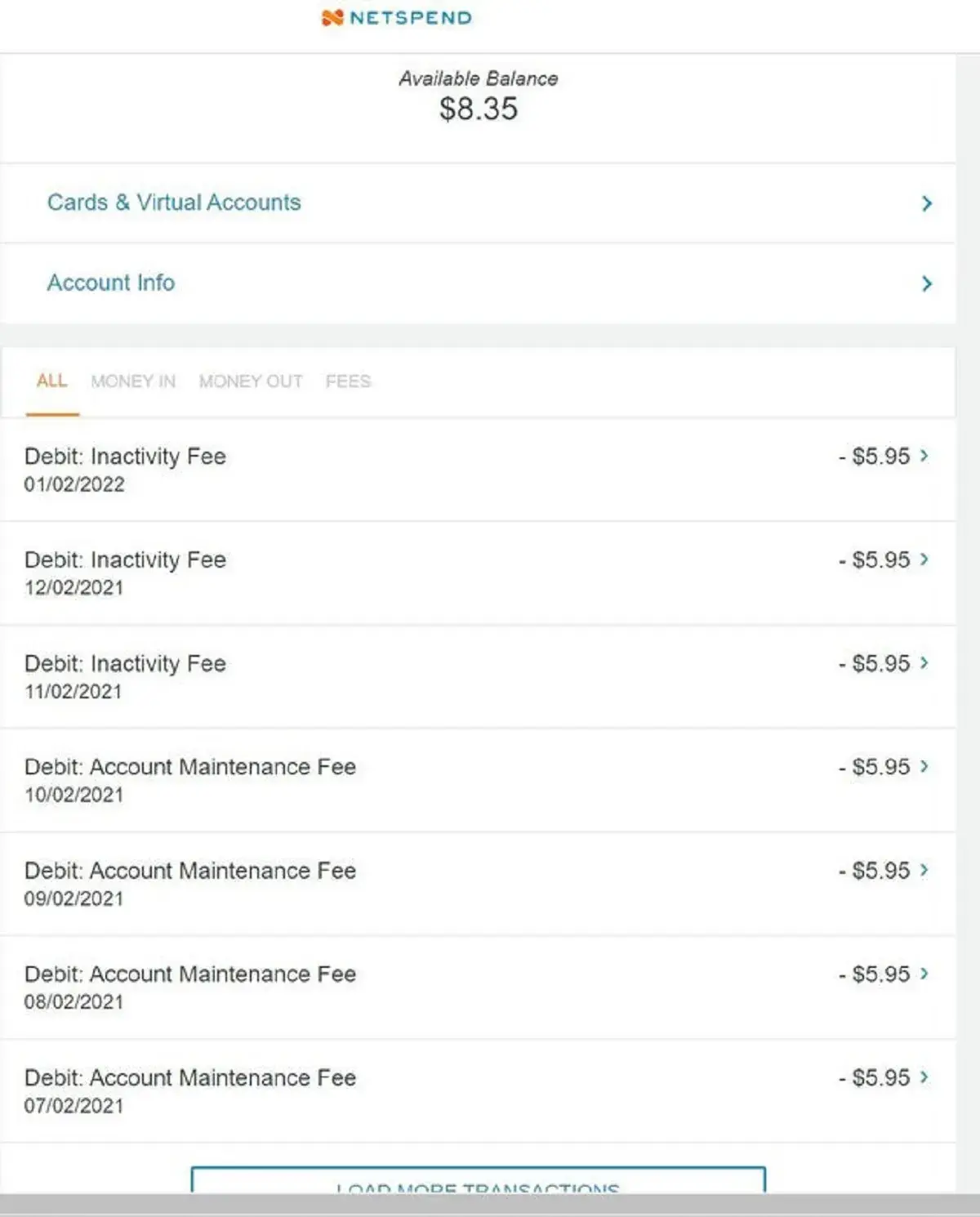Open the Account Maintenance Fee from 08/02/2021

tap(477, 987)
